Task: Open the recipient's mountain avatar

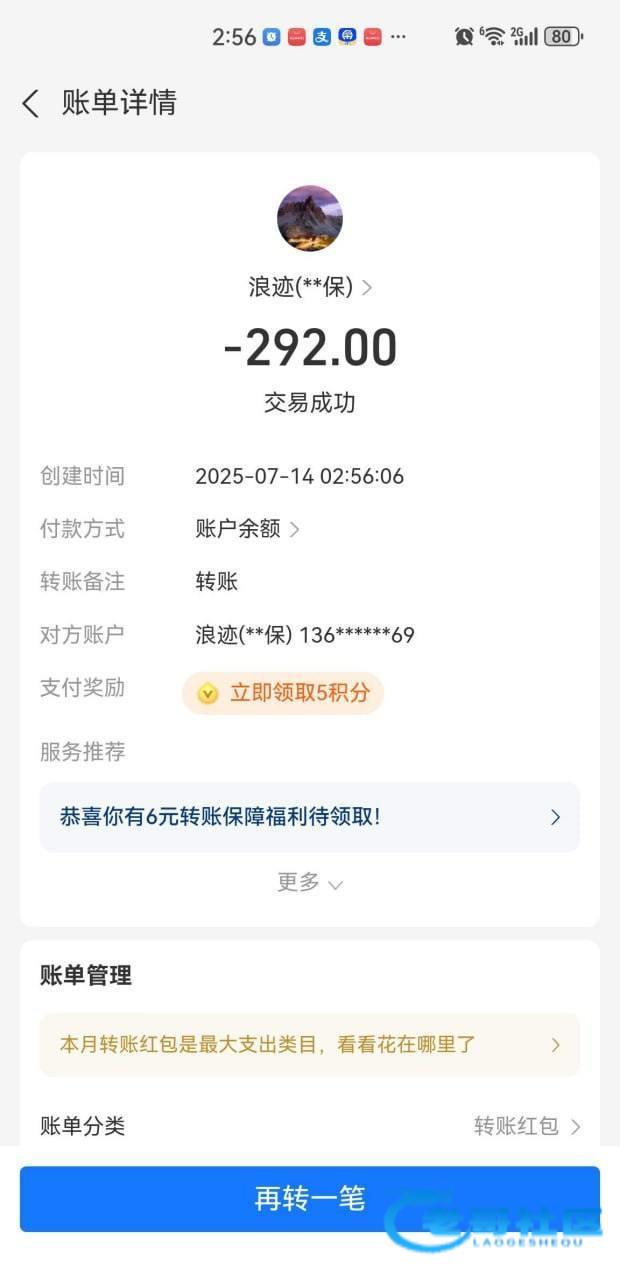Action: (310, 218)
